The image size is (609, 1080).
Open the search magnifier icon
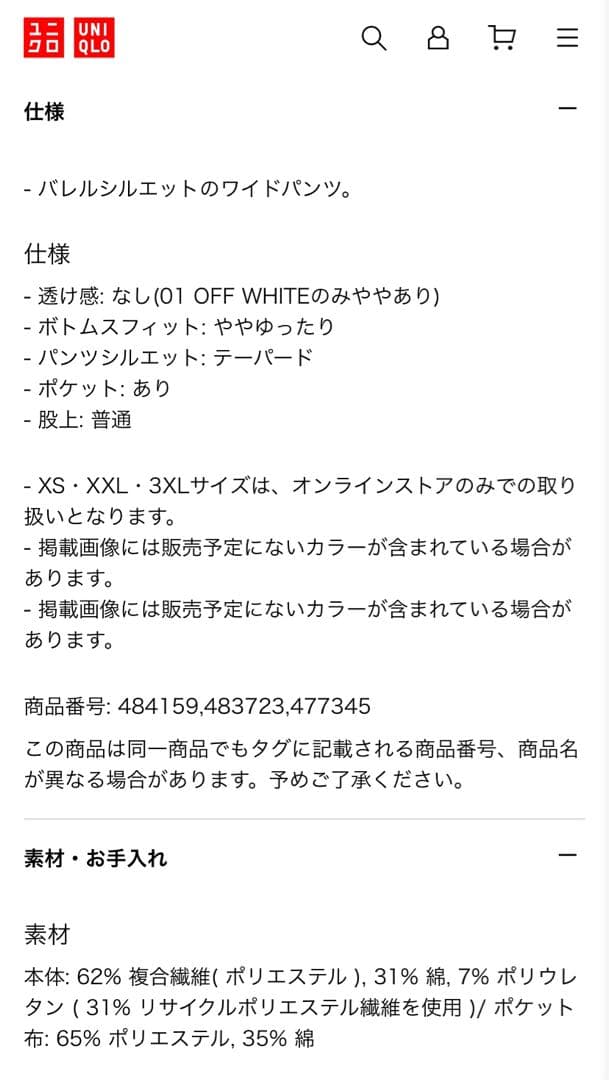pyautogui.click(x=373, y=39)
